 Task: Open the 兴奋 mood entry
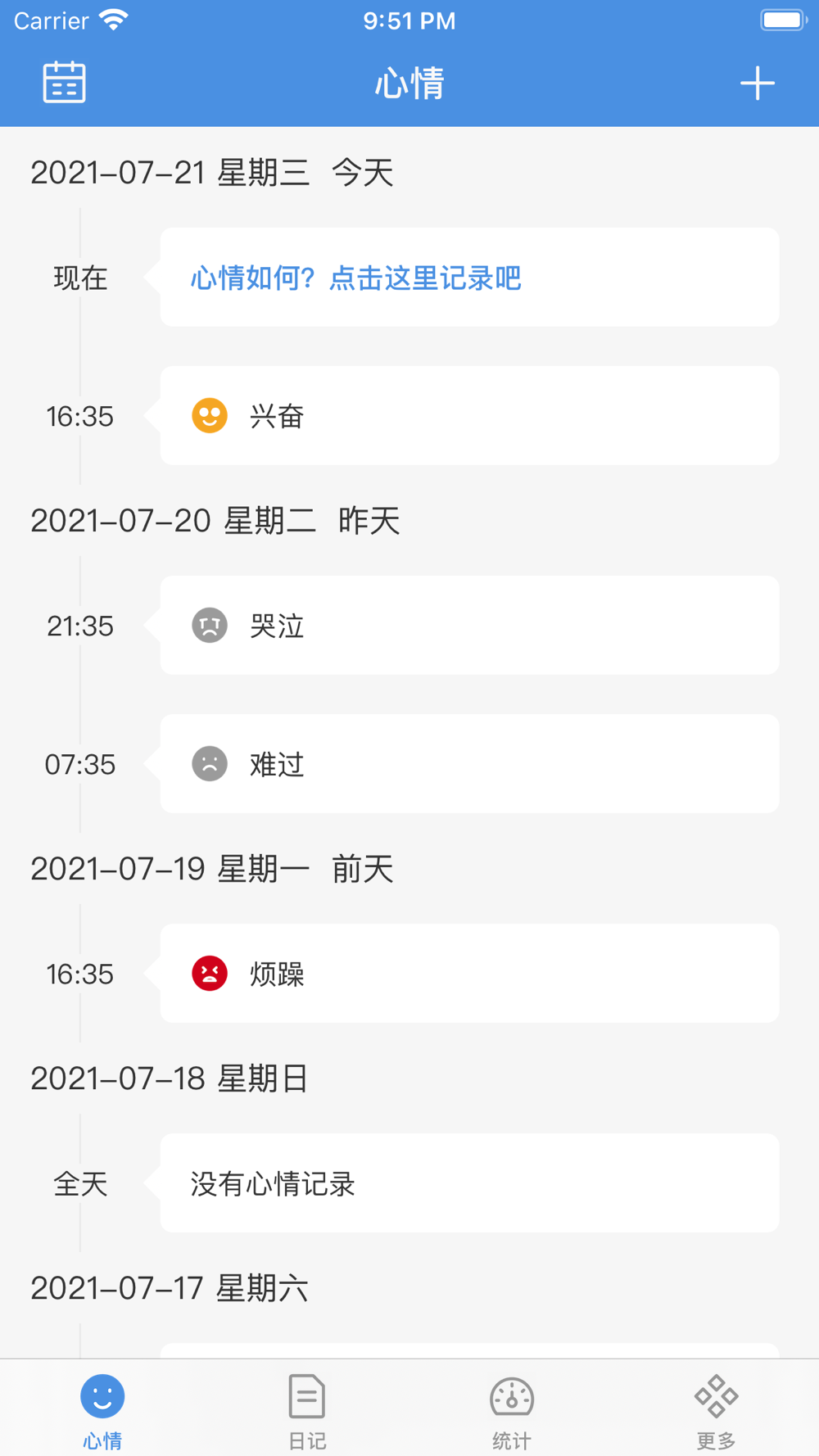[469, 416]
